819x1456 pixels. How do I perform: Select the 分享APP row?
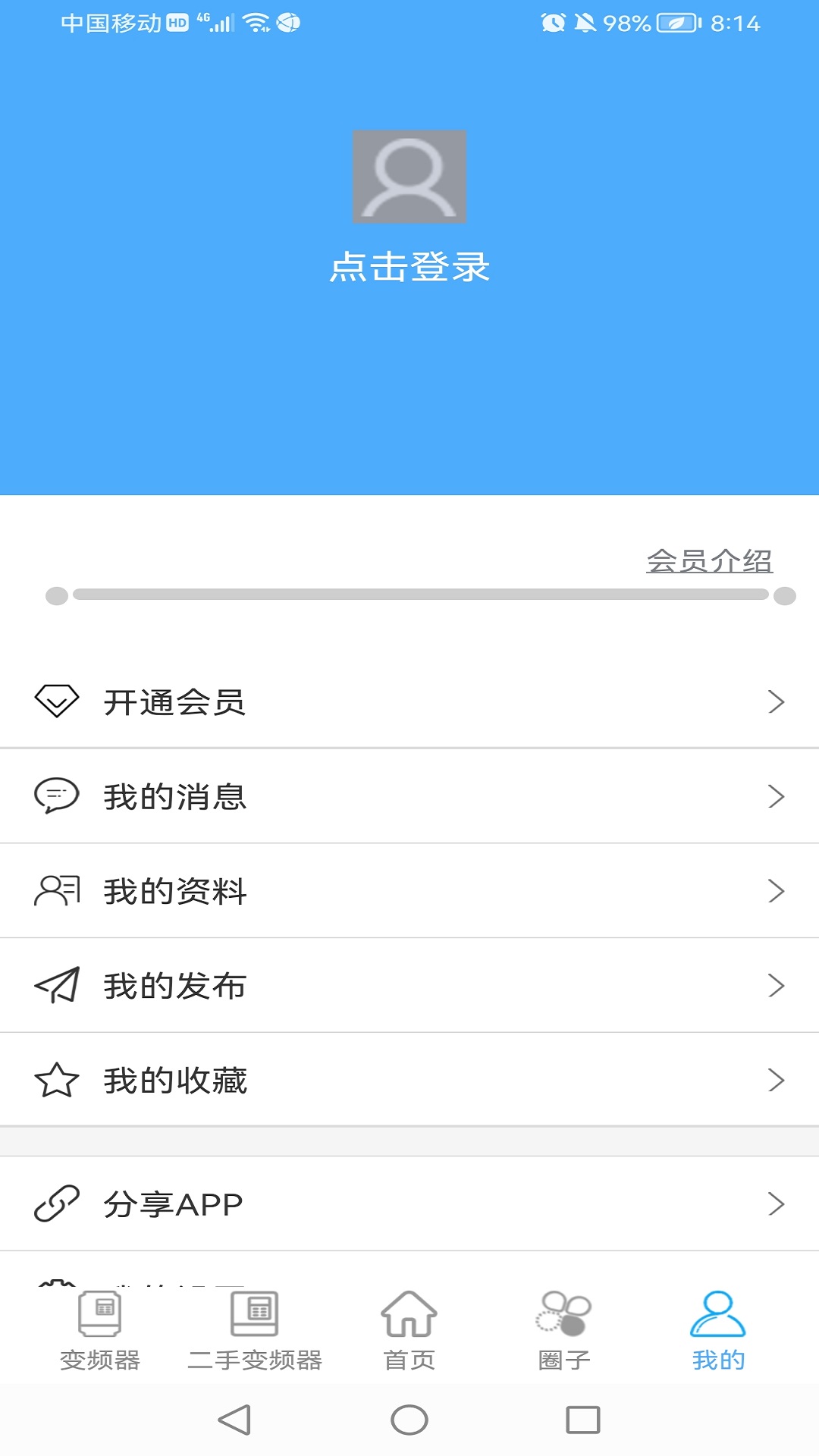(x=409, y=1204)
